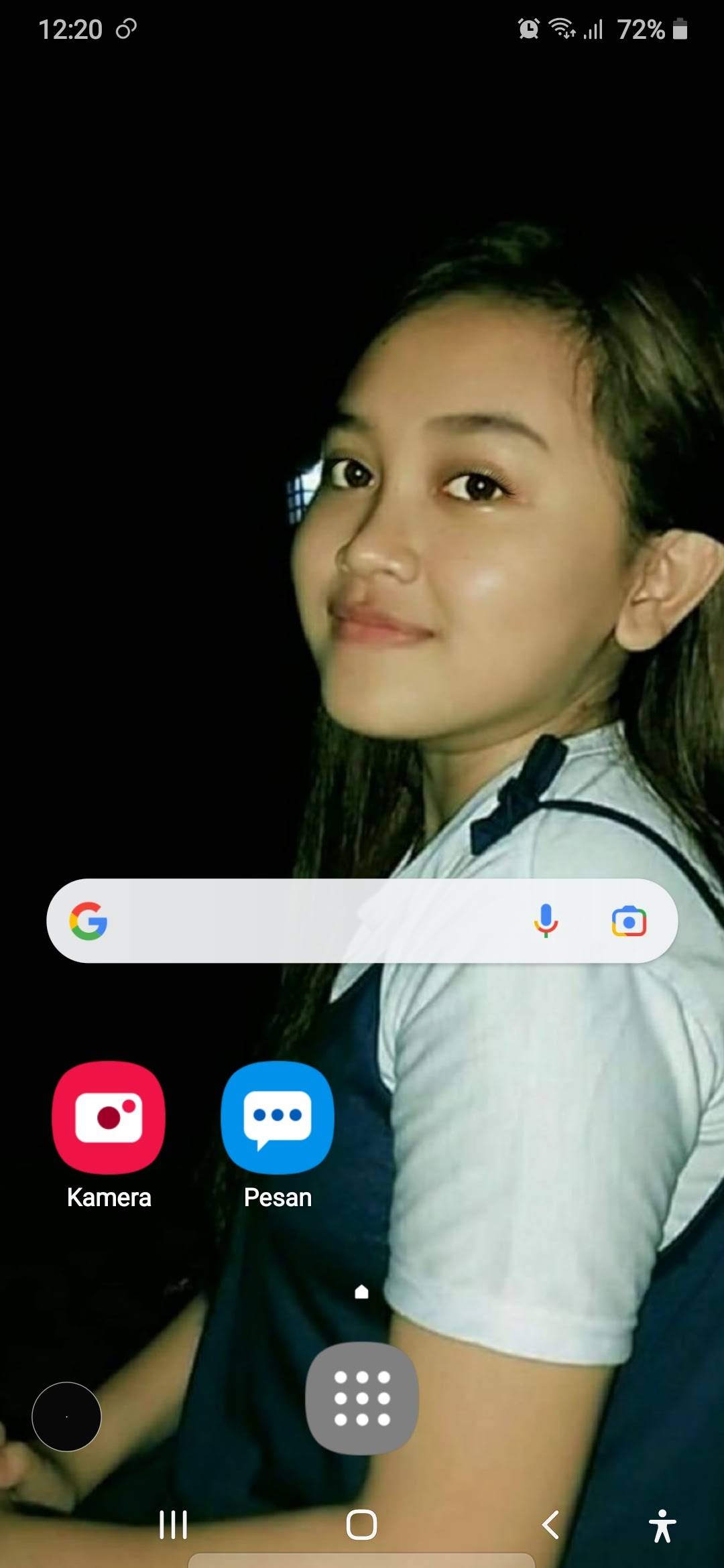Open the Pesan messaging app

[x=278, y=1117]
